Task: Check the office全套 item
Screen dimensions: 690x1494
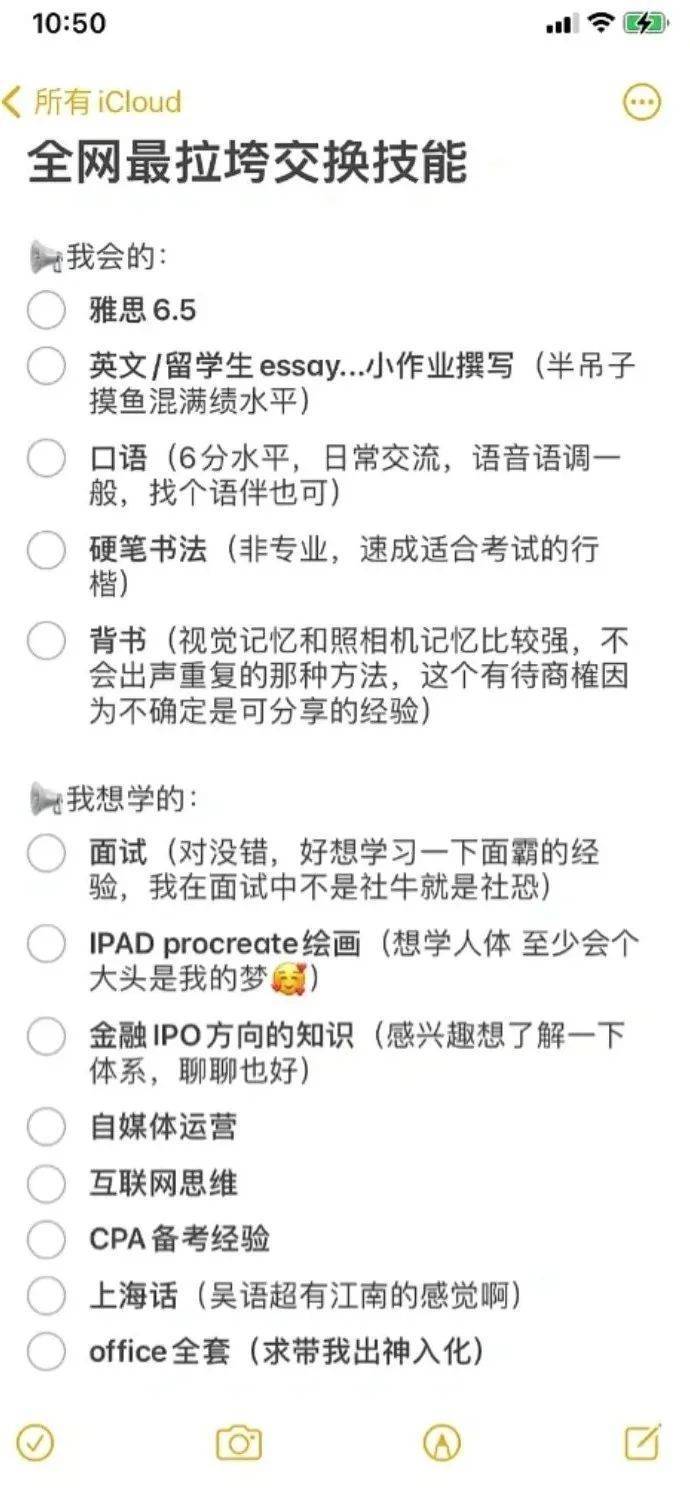Action: click(x=46, y=1353)
